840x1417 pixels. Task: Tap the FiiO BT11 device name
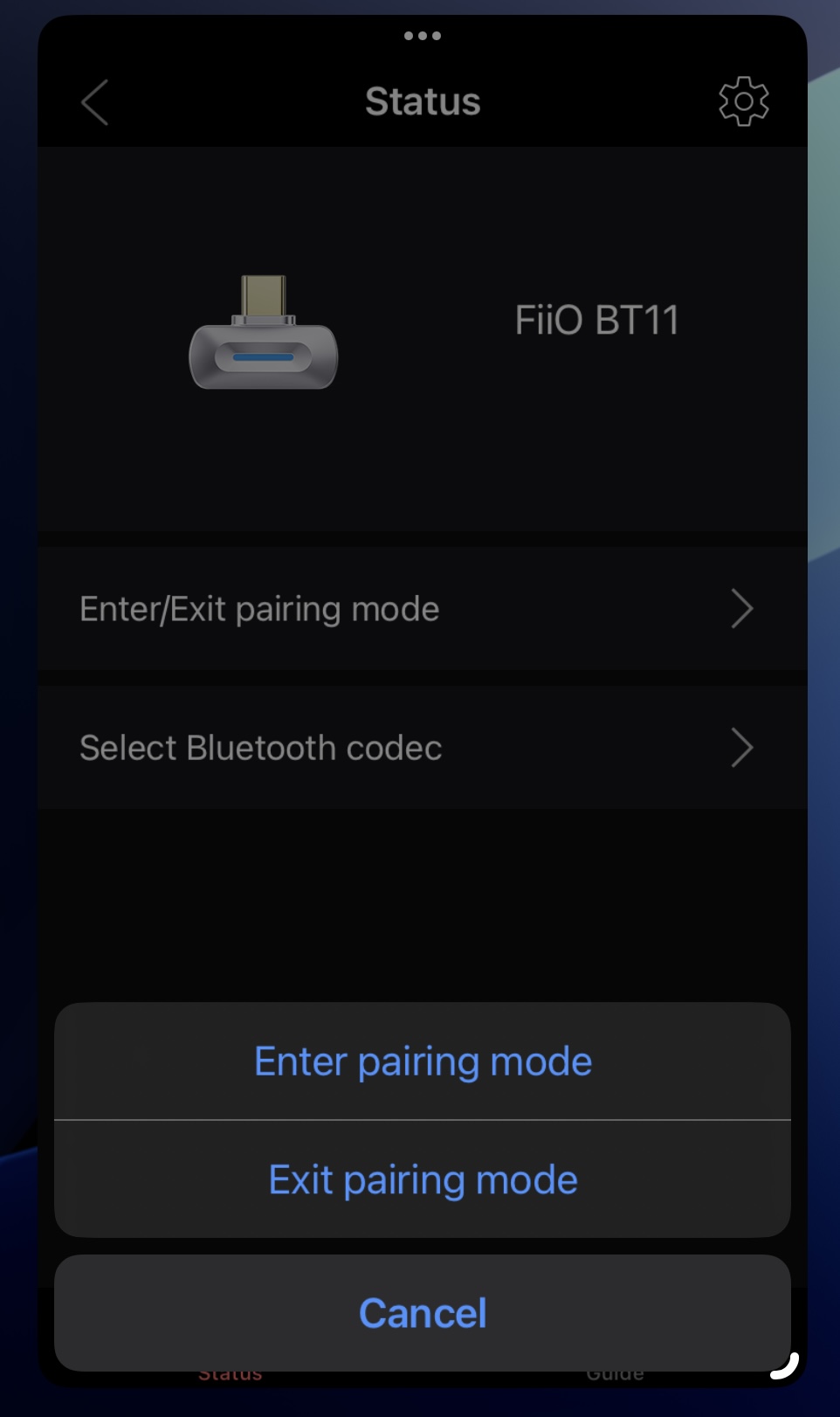tap(596, 320)
